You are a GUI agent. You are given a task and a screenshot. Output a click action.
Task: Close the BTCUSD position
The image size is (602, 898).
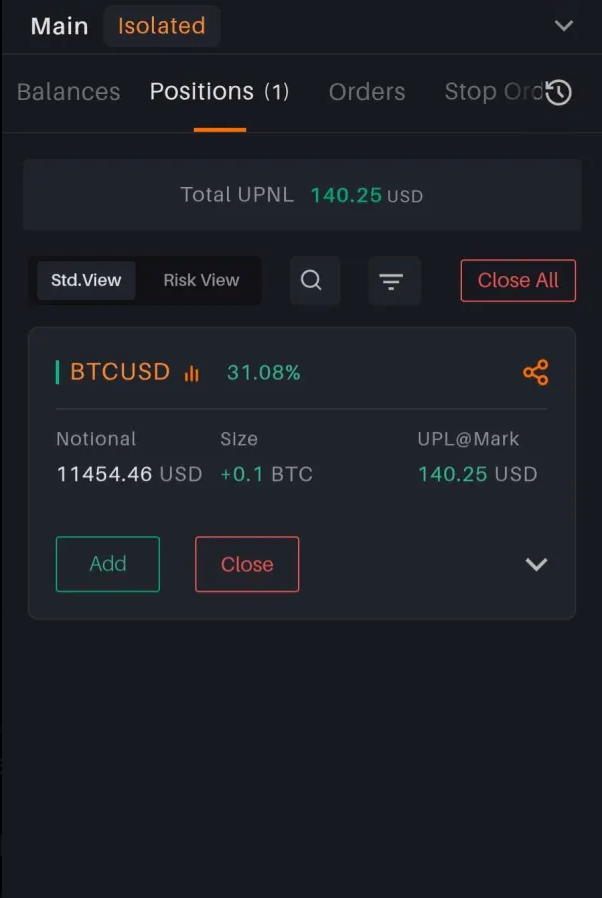click(x=247, y=564)
